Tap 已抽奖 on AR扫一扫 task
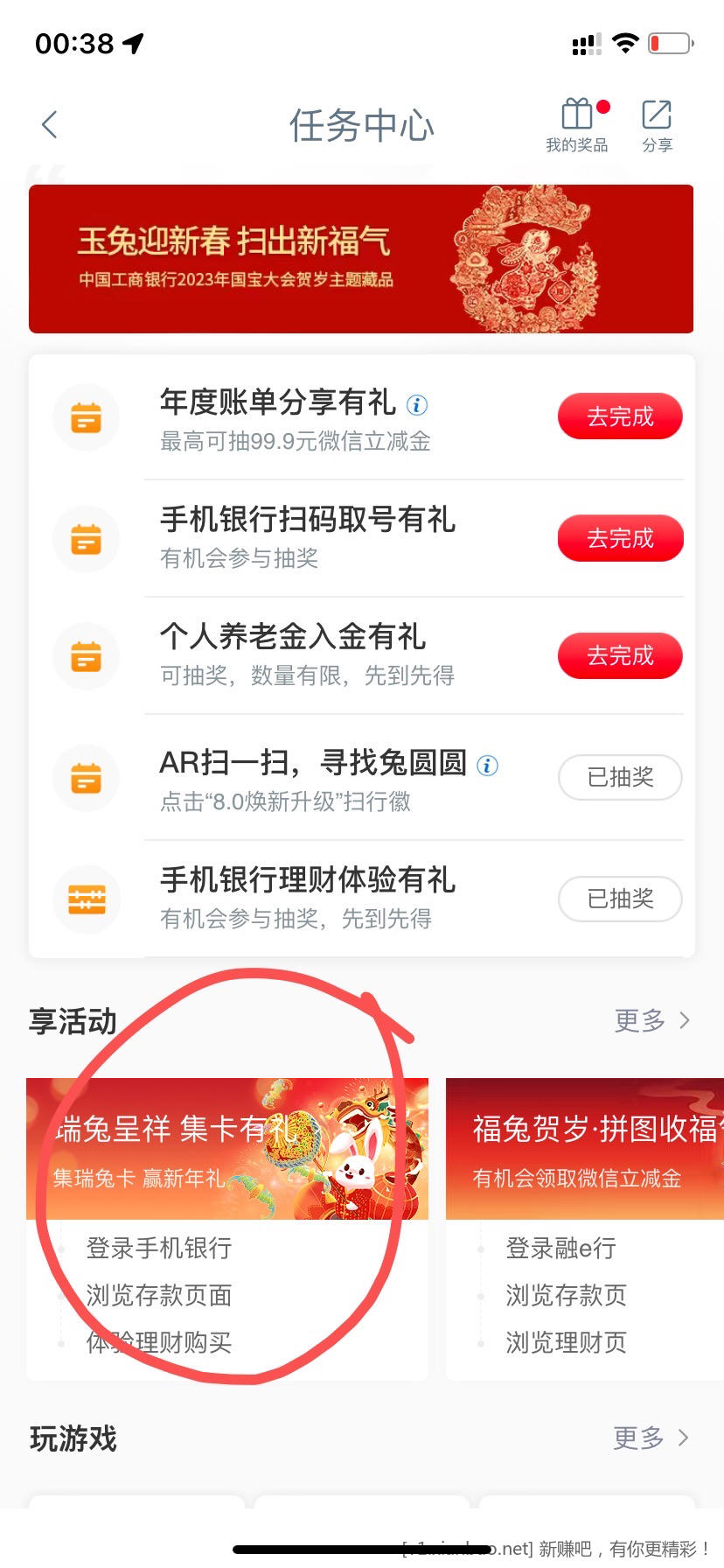Viewport: 724px width, 1568px height. [x=620, y=777]
